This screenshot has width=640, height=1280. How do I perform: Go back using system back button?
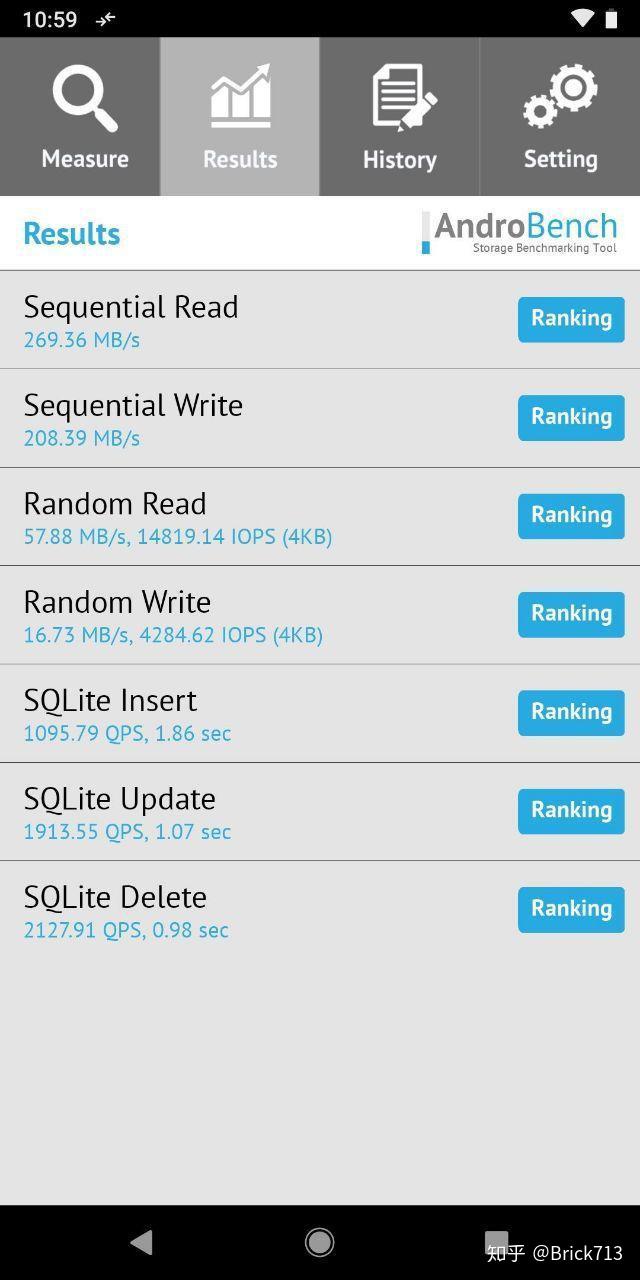click(142, 1242)
